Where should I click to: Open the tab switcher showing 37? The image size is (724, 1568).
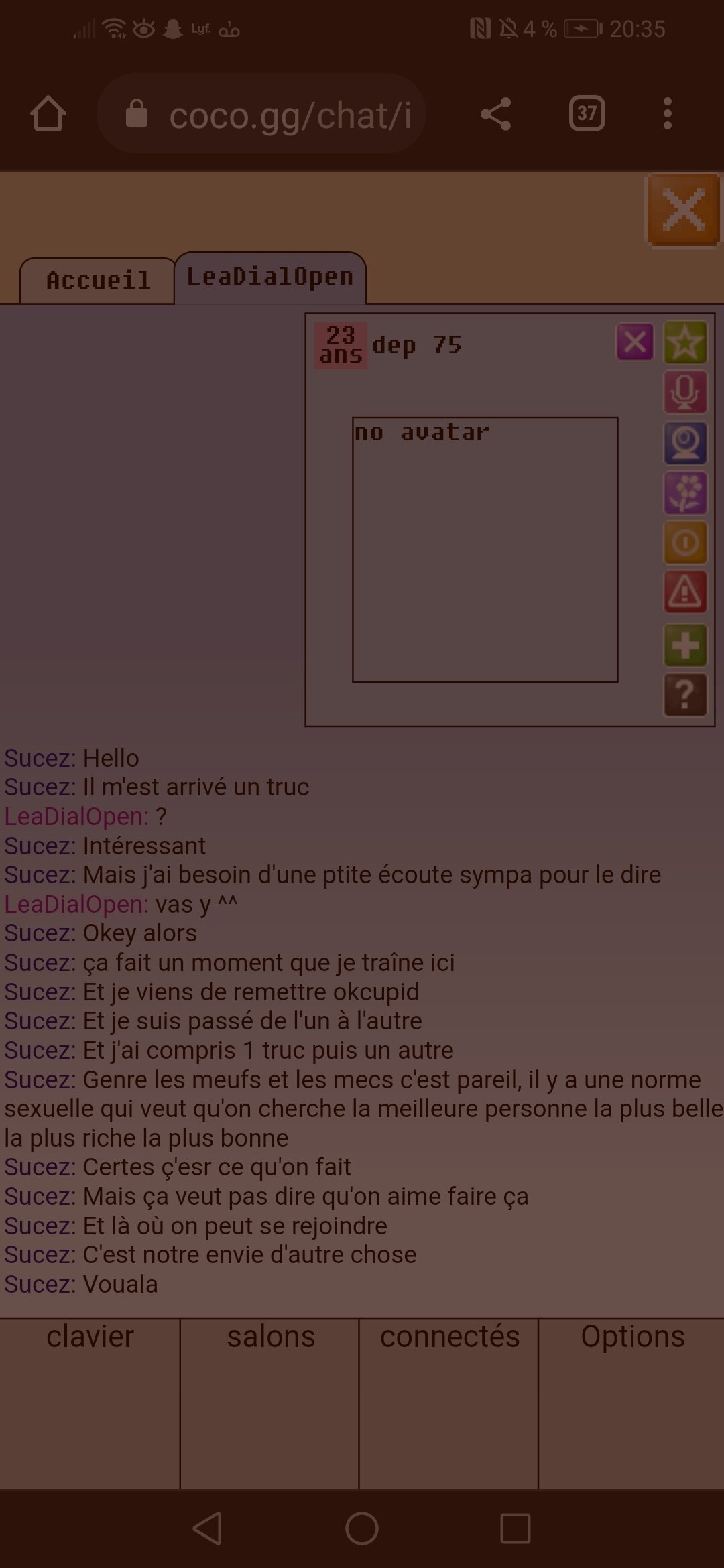pos(587,114)
